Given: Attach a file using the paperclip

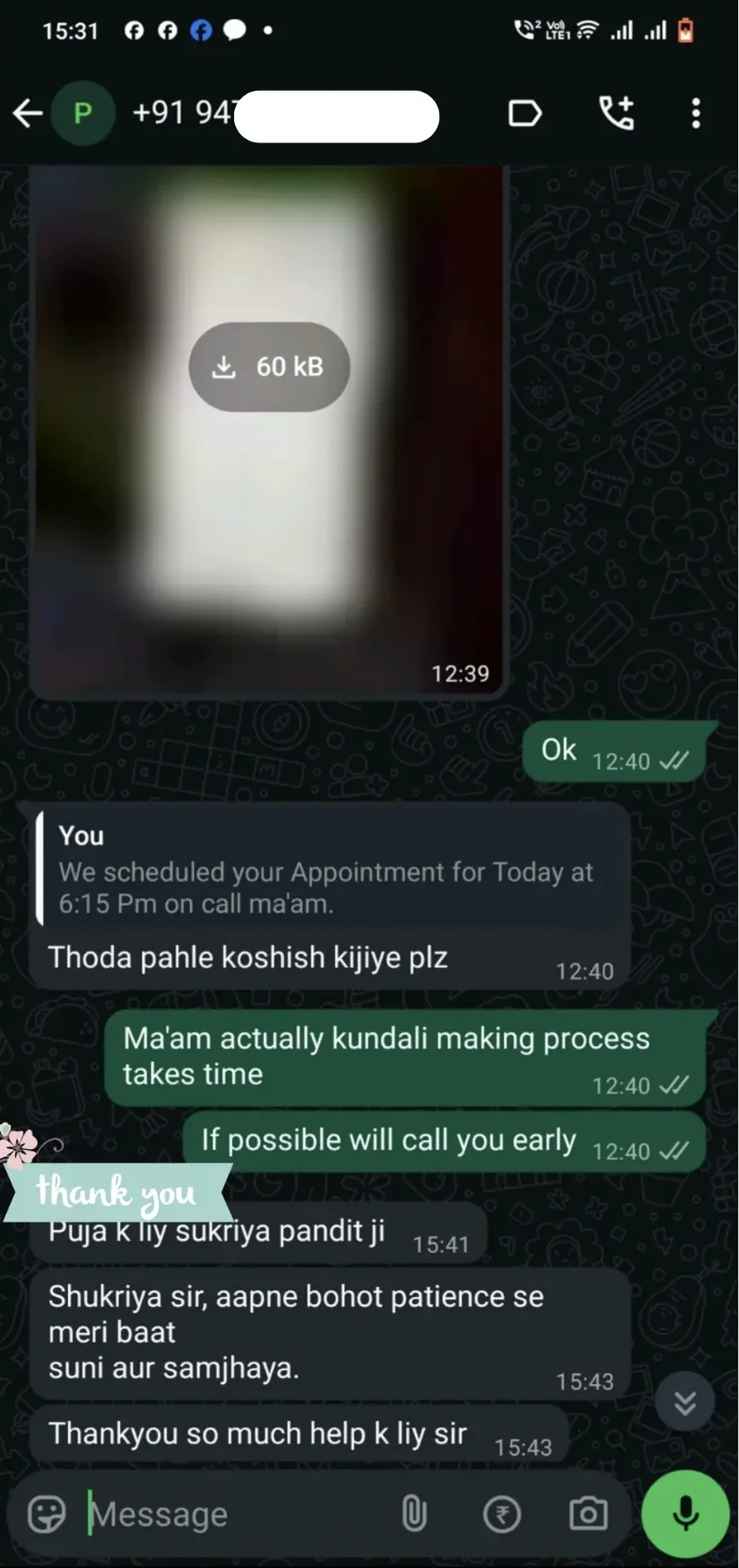Looking at the screenshot, I should (414, 1514).
